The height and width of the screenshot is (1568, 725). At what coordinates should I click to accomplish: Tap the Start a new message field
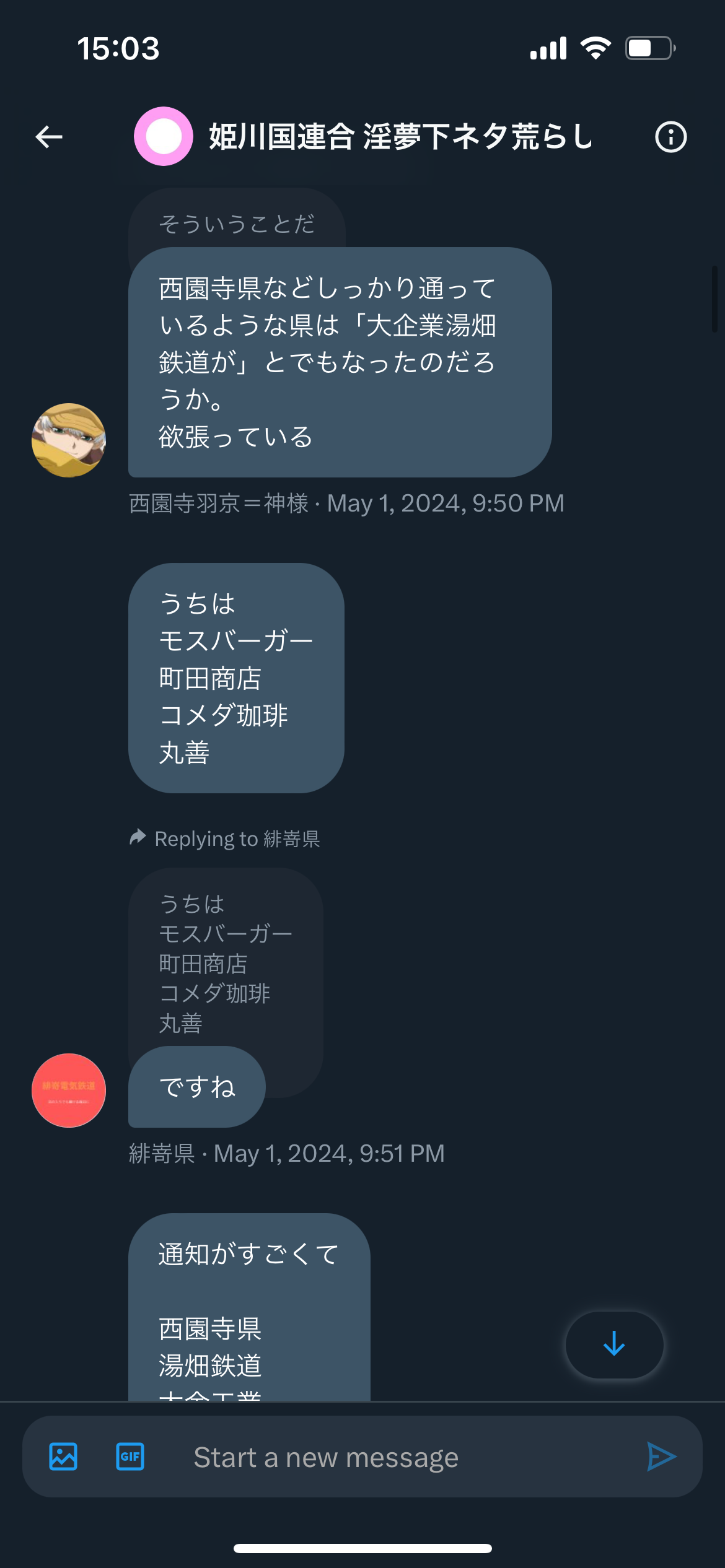click(x=397, y=1457)
